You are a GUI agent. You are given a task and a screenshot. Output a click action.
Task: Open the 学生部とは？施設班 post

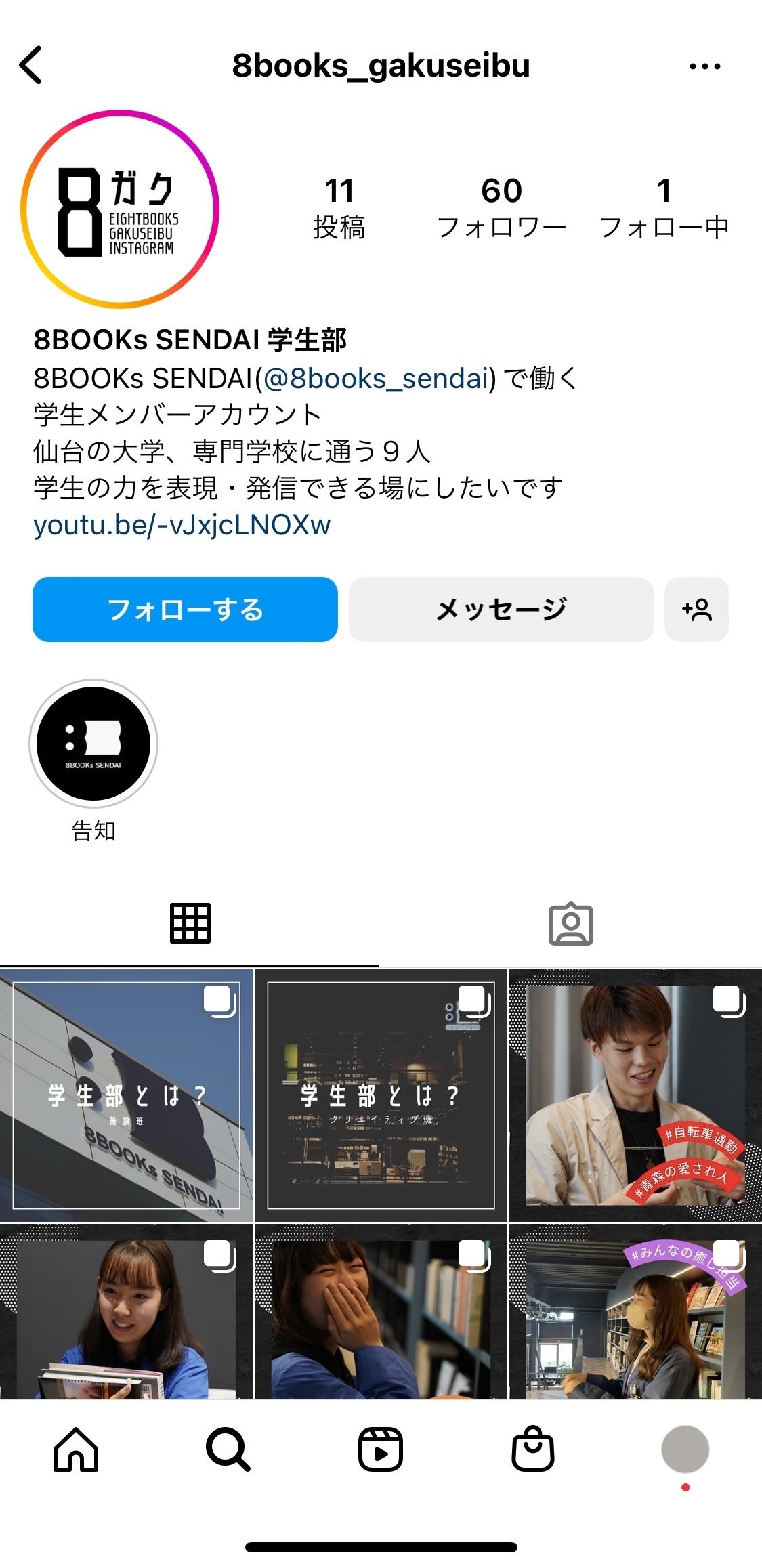click(x=126, y=1095)
